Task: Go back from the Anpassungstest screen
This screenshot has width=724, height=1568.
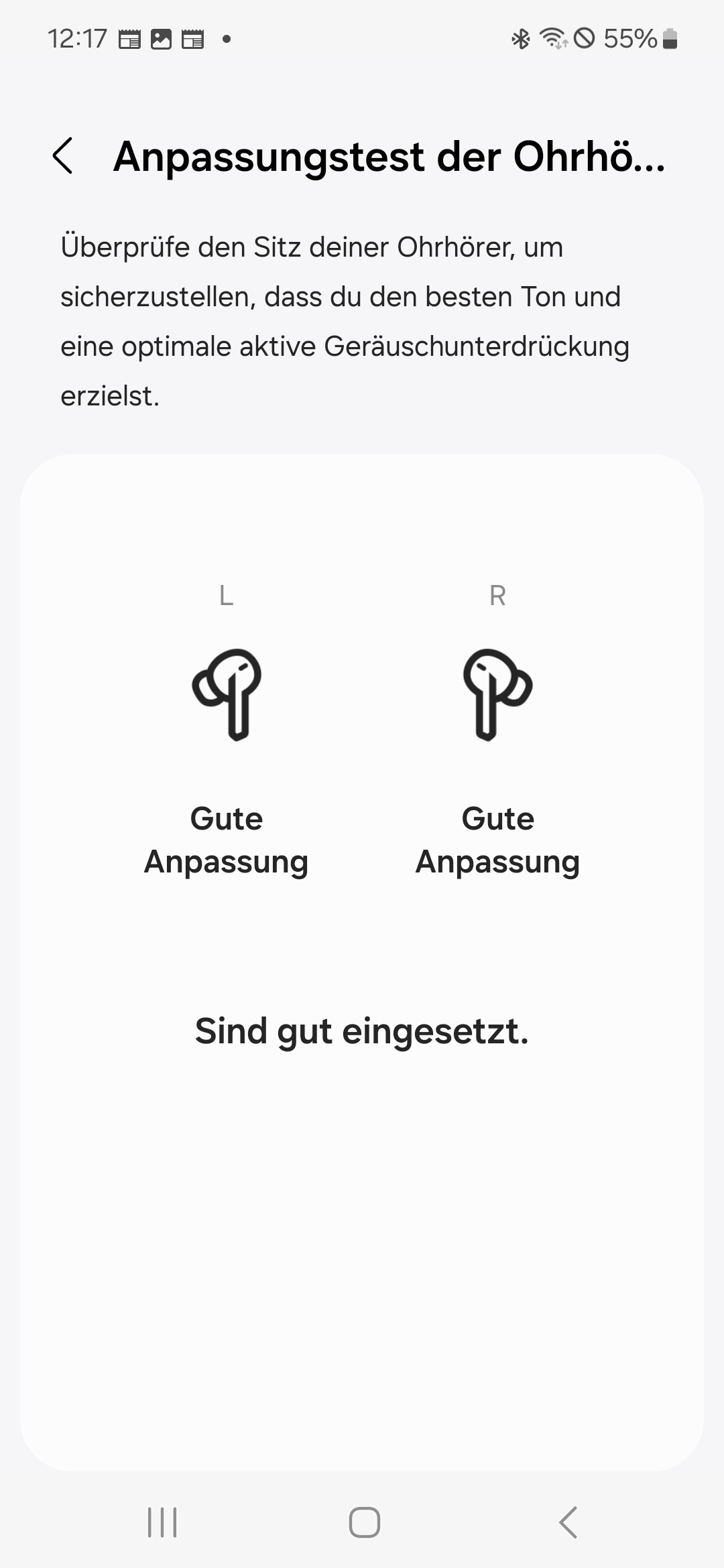Action: click(63, 156)
